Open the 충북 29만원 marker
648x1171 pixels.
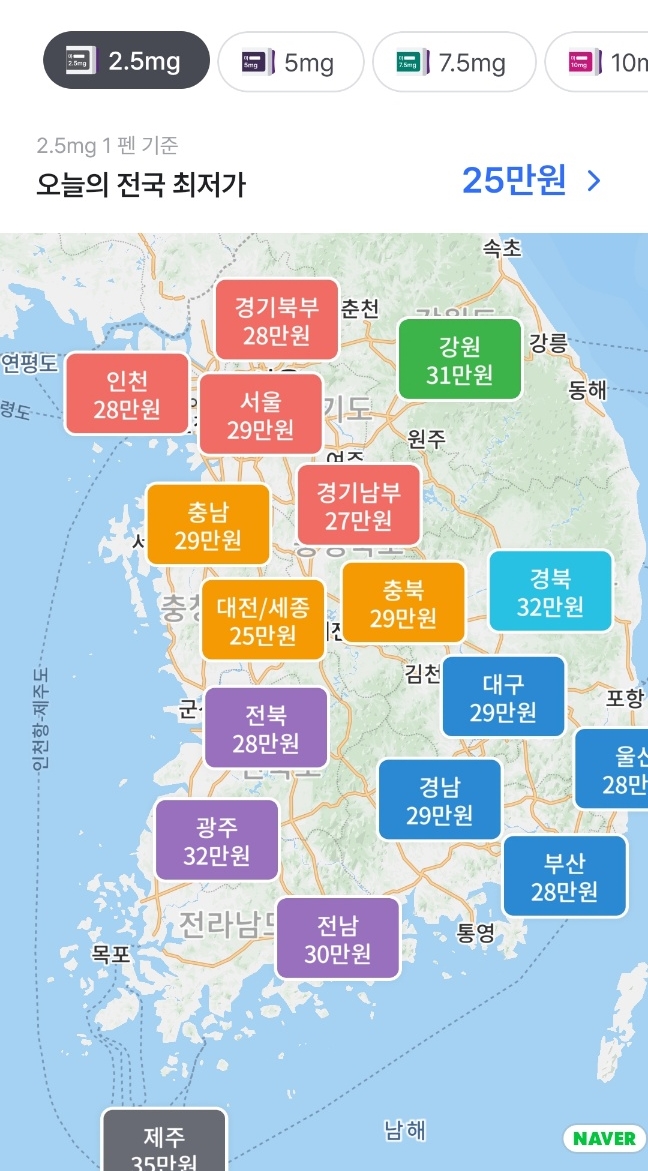403,603
